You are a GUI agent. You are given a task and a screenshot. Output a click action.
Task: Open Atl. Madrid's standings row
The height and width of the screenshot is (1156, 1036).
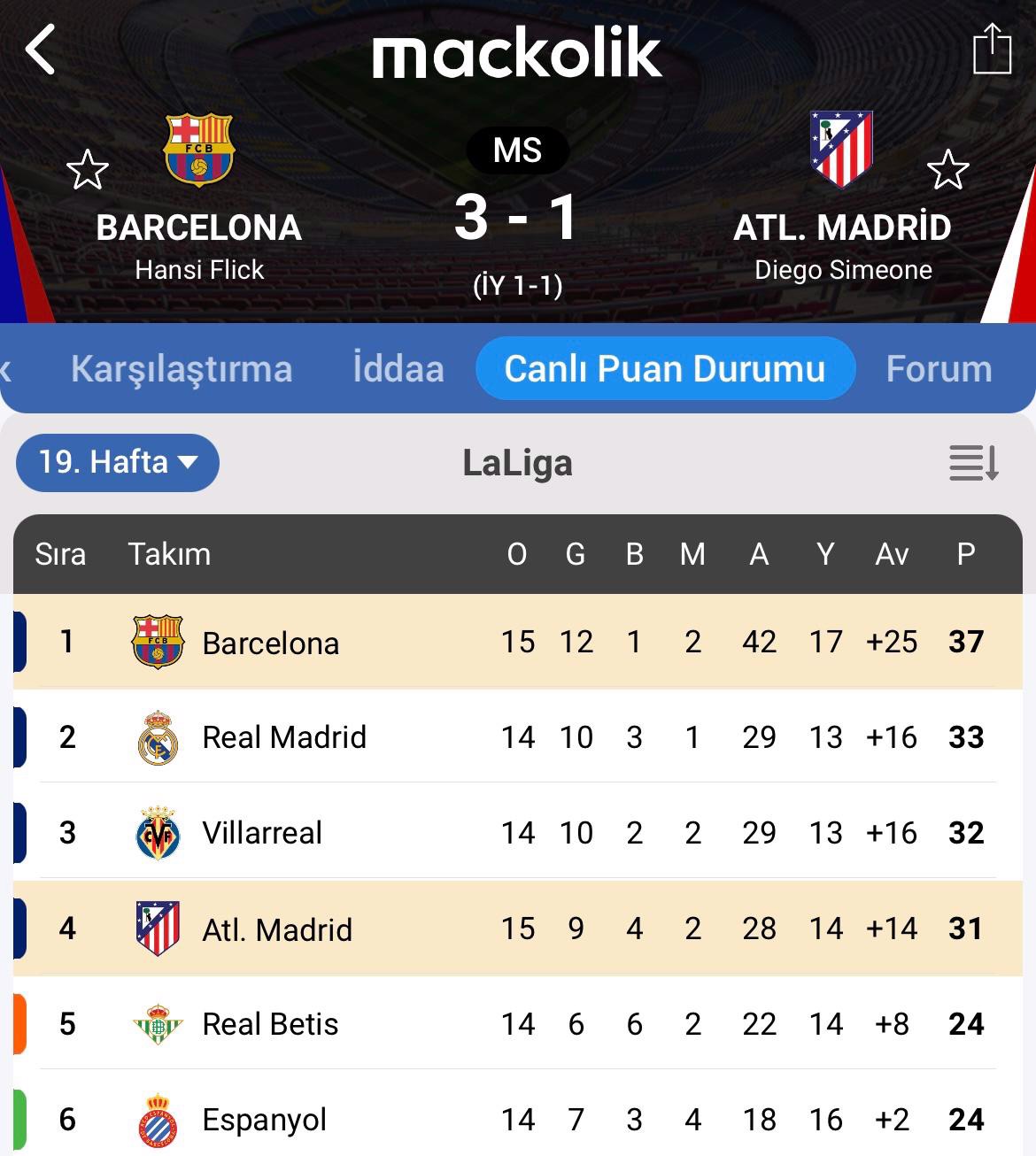tap(276, 929)
